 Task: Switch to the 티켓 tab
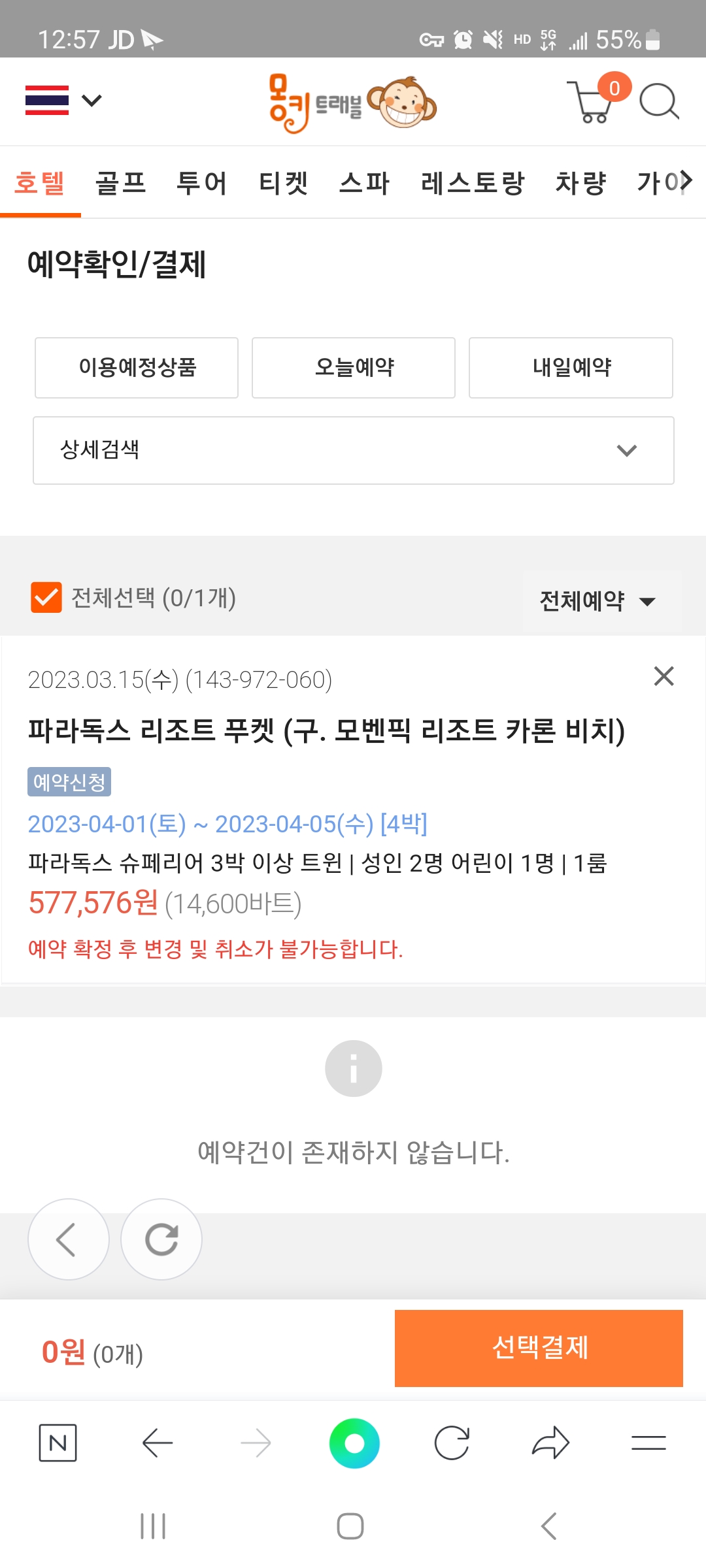(x=283, y=183)
